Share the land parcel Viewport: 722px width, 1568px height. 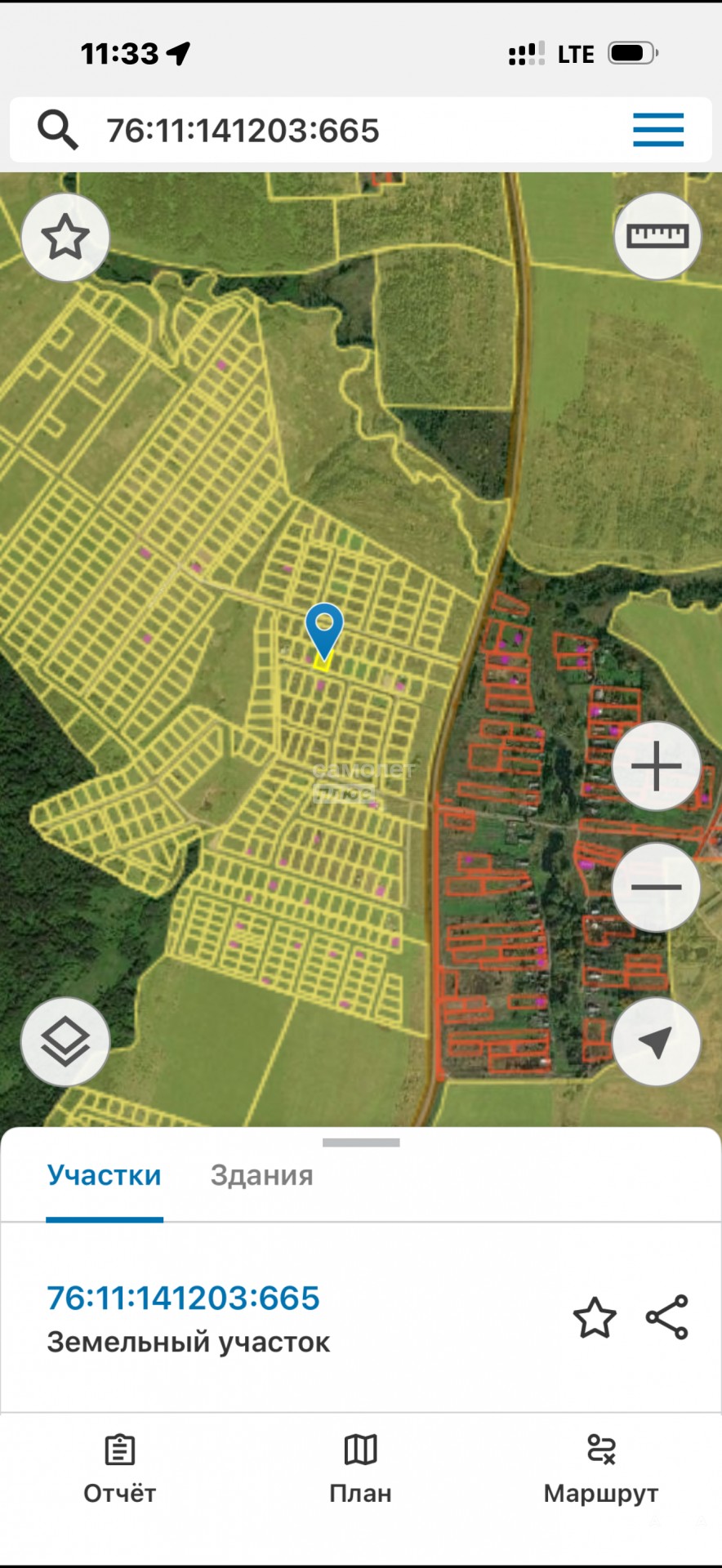tap(667, 1317)
